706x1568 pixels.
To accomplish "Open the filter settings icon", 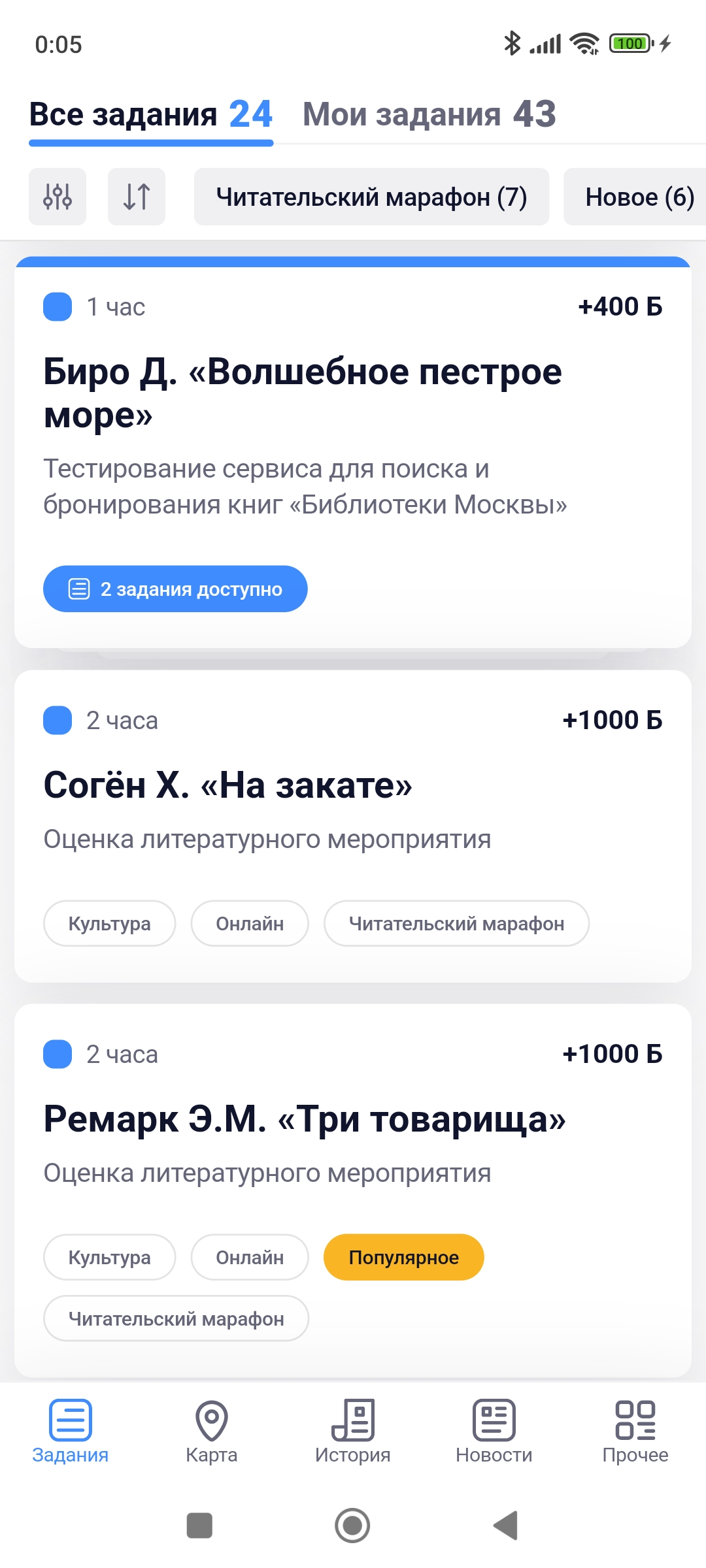I will point(58,197).
